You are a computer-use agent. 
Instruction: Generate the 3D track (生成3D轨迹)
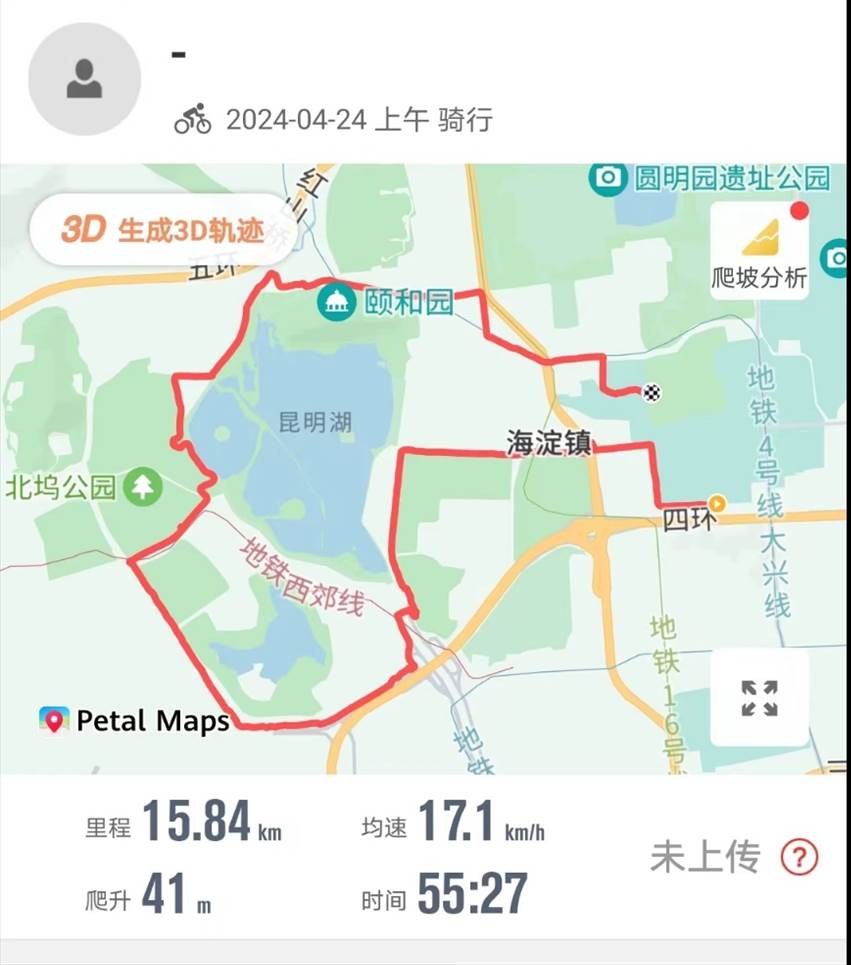(x=162, y=230)
